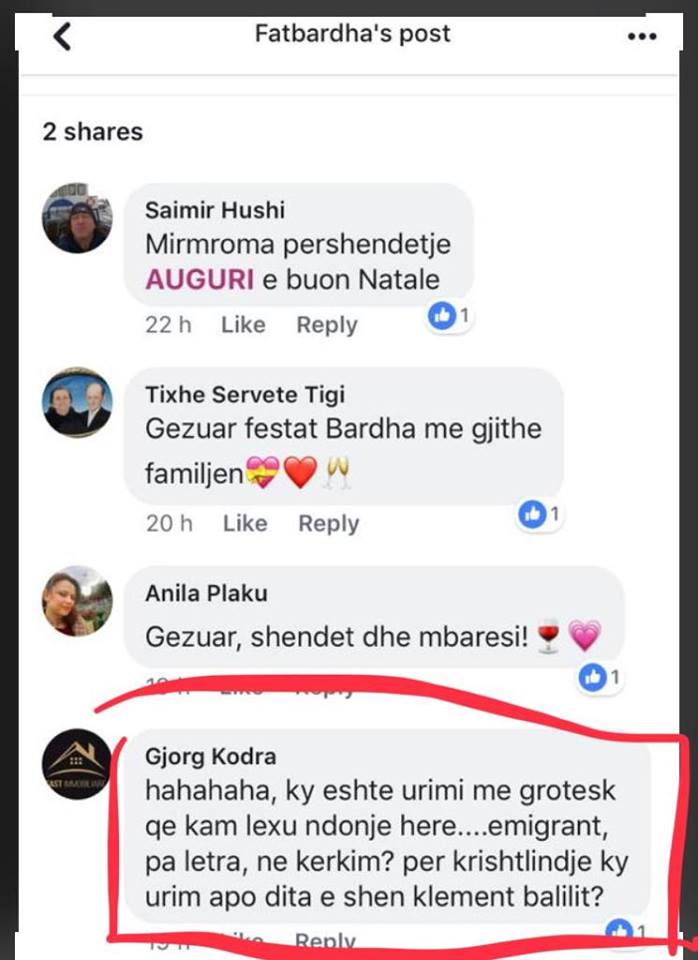View the 2 shares list
Screen dimensions: 698x960
92,131
